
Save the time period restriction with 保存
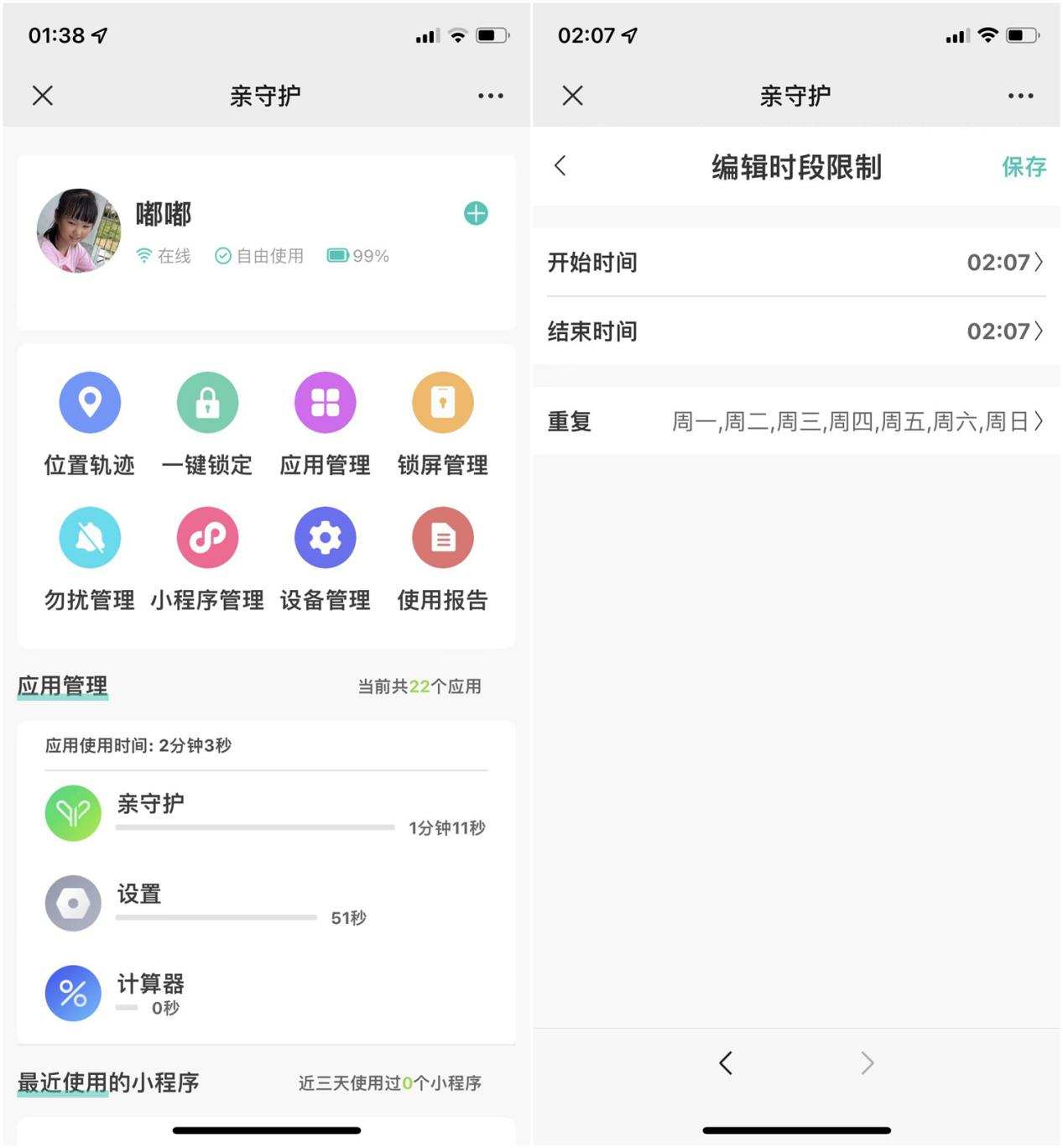tap(1024, 167)
